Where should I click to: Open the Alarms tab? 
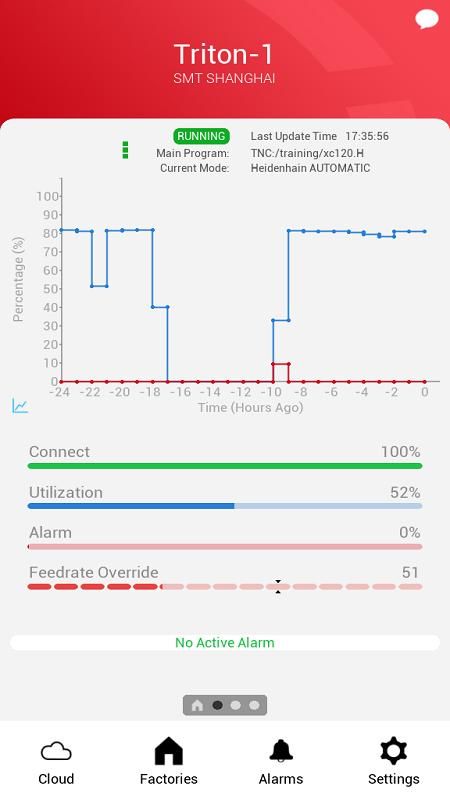(281, 762)
